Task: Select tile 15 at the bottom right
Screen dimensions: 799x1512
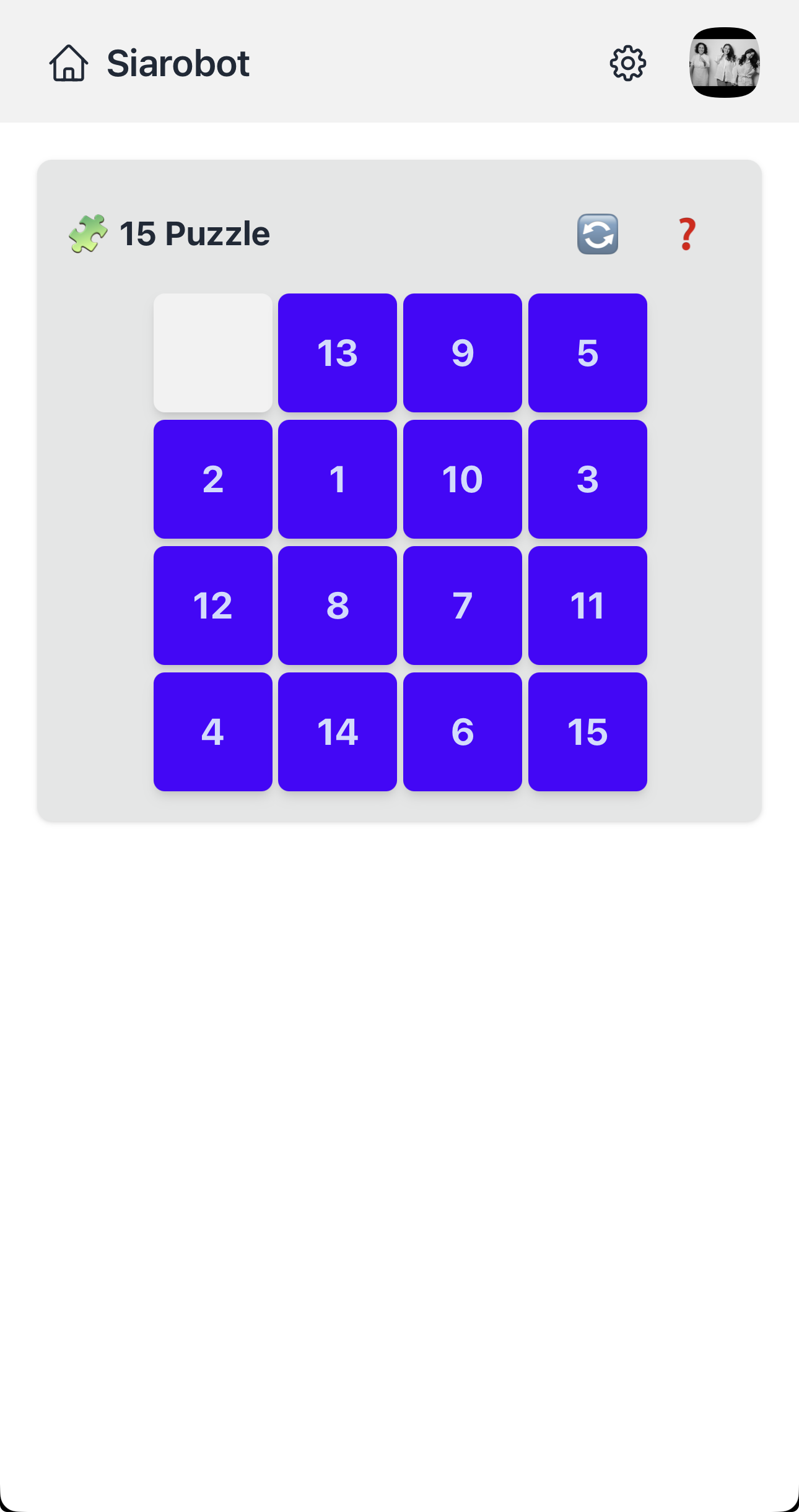Action: pos(587,733)
